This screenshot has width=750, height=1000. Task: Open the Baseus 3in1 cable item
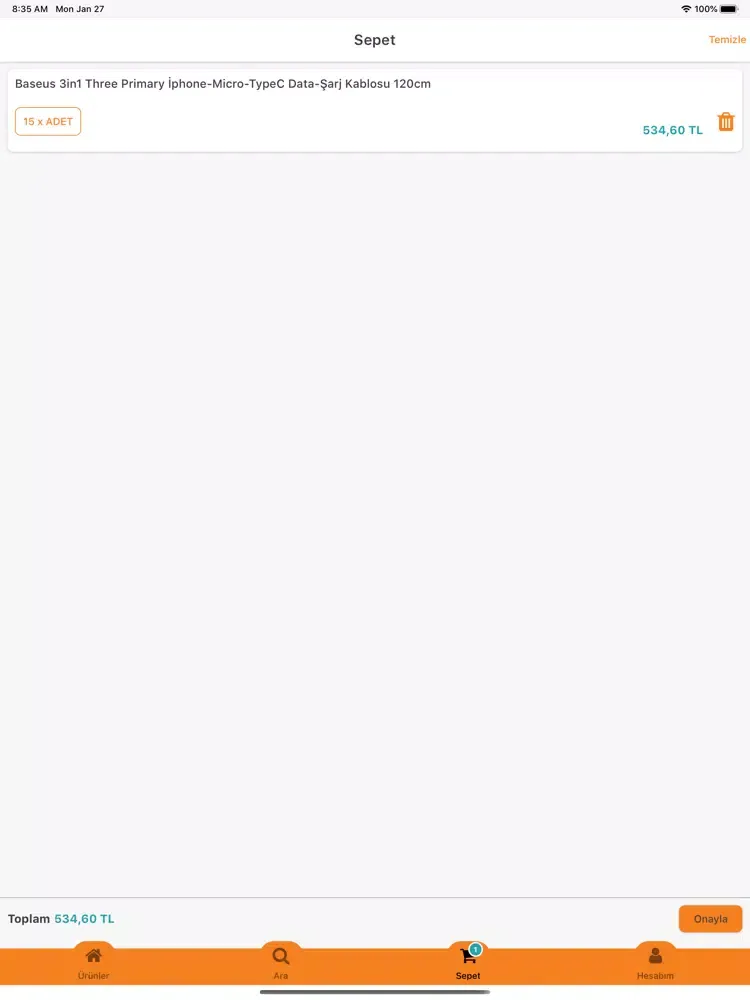click(223, 84)
